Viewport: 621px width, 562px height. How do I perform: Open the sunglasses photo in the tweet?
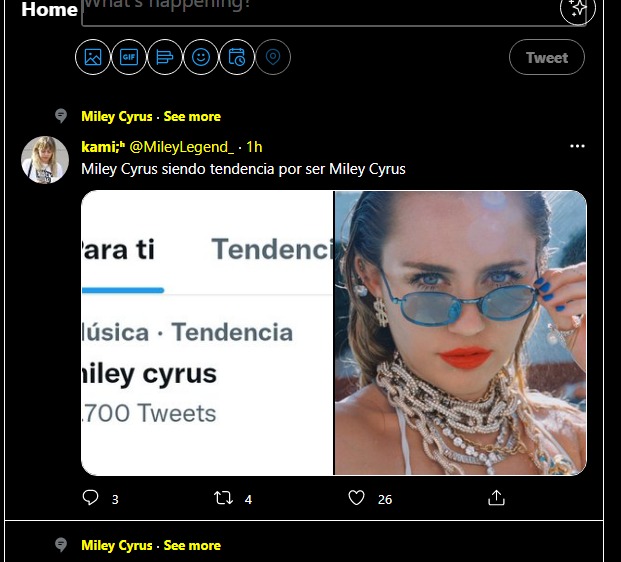[460, 333]
